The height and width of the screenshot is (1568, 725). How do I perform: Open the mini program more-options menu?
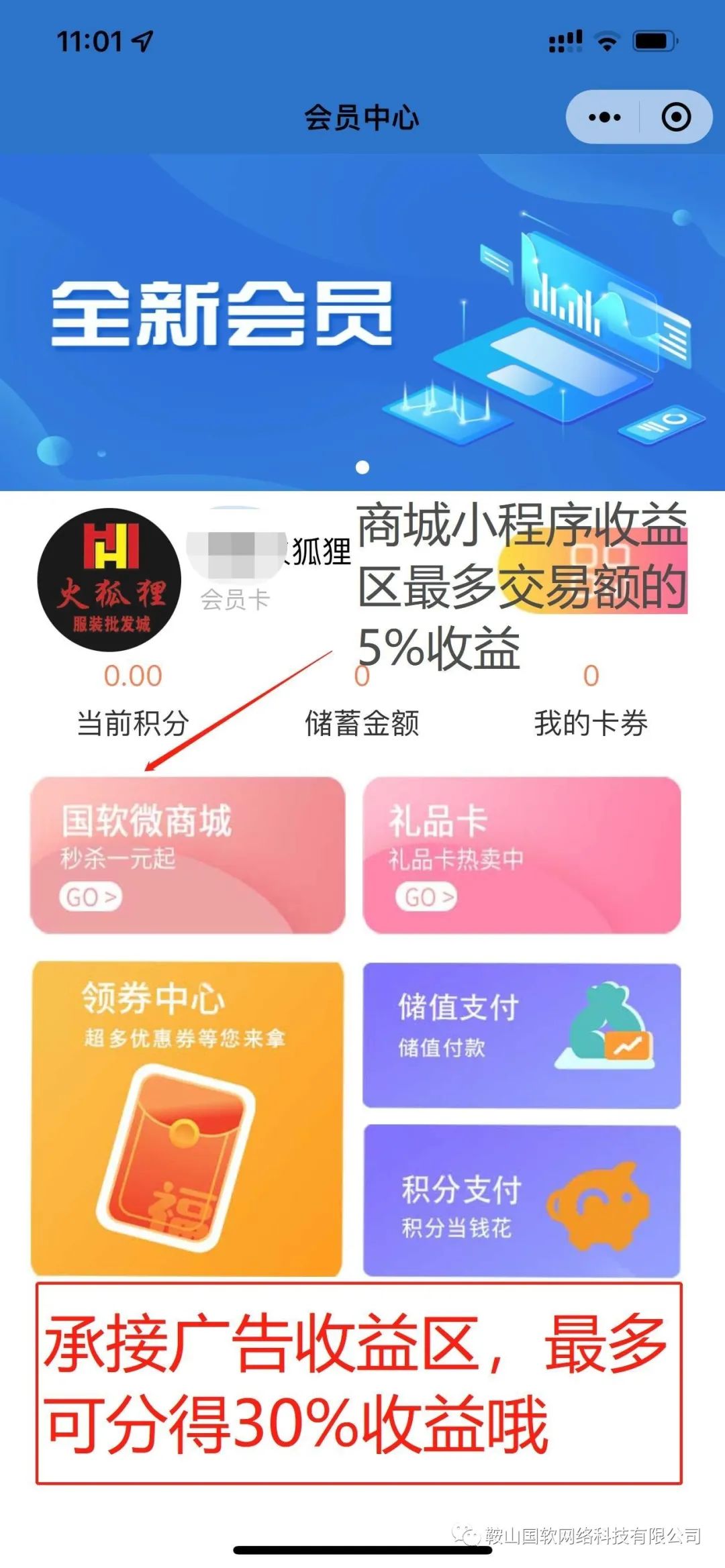tap(604, 117)
